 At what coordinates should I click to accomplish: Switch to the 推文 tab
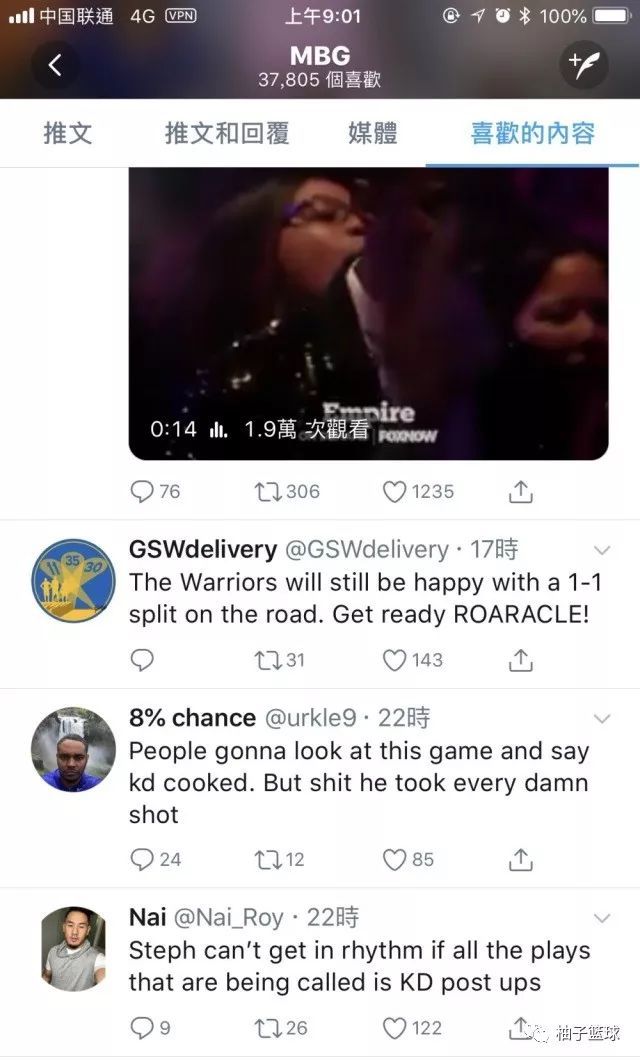coord(68,133)
